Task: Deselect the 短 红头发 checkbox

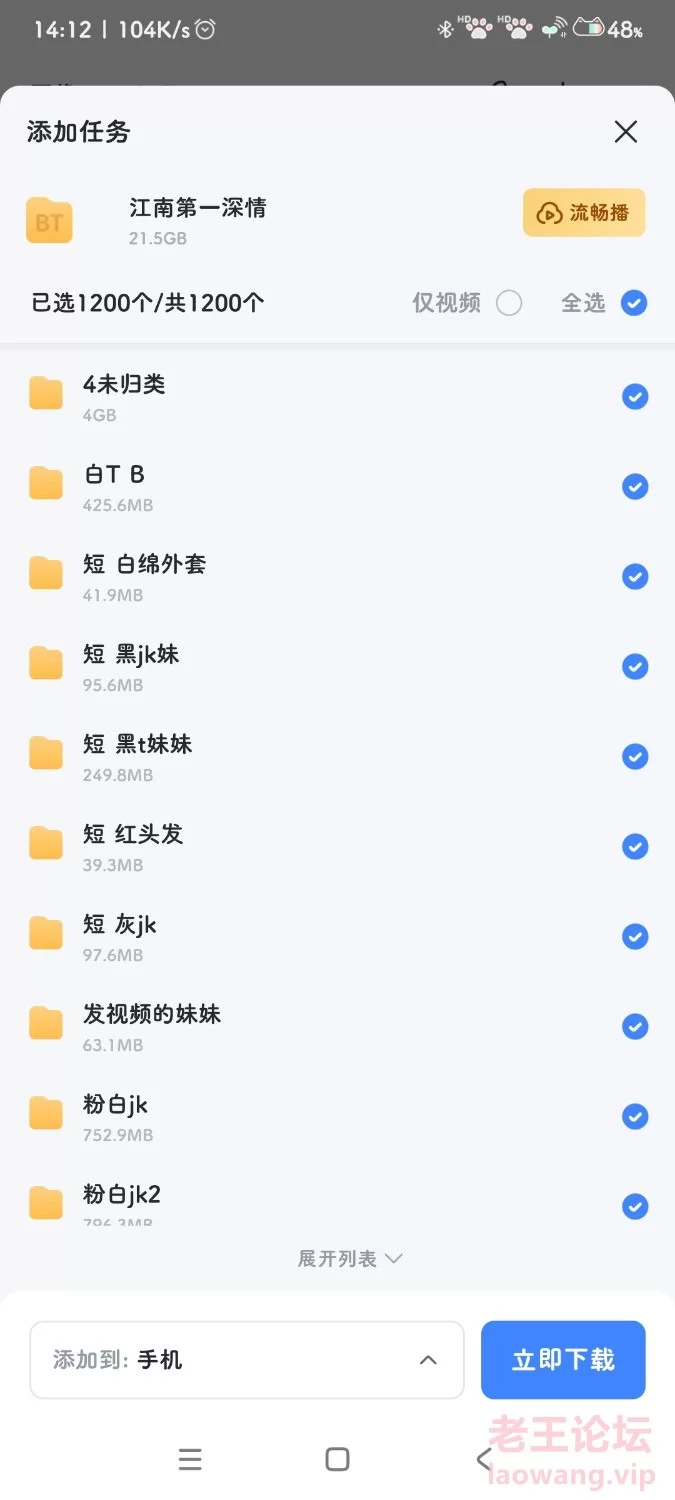Action: click(x=635, y=847)
